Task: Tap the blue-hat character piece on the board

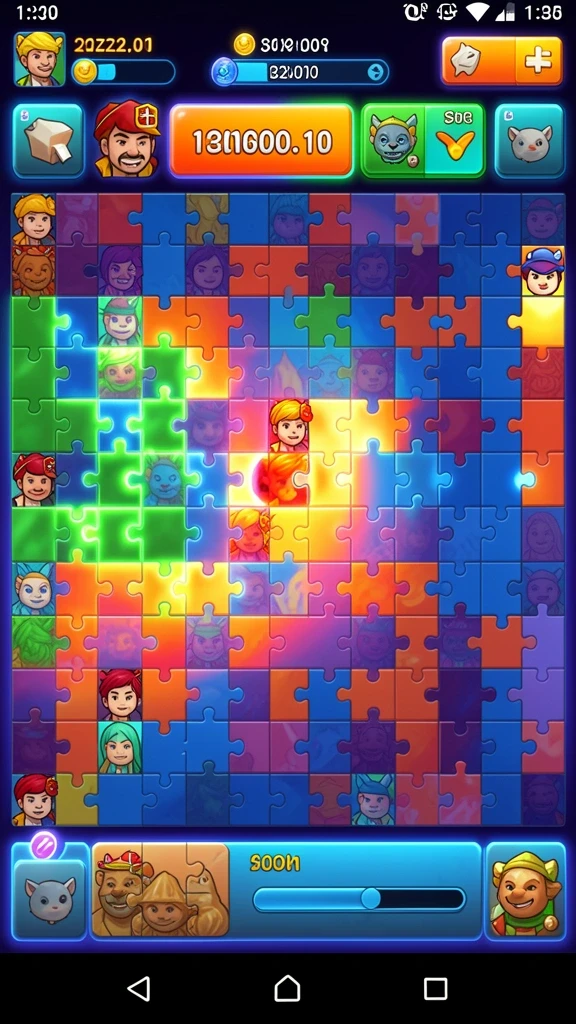Action: tap(543, 270)
